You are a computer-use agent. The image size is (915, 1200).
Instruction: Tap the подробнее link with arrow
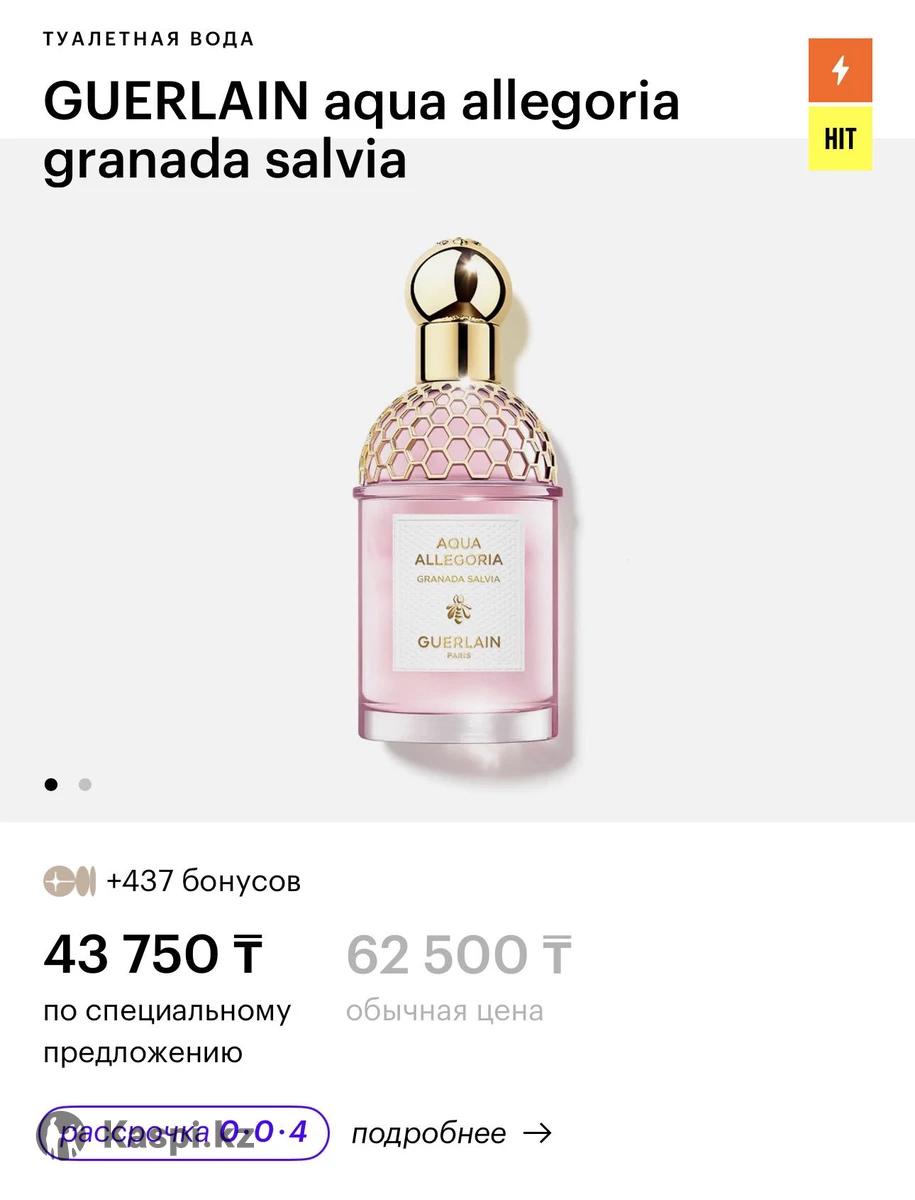(450, 1134)
